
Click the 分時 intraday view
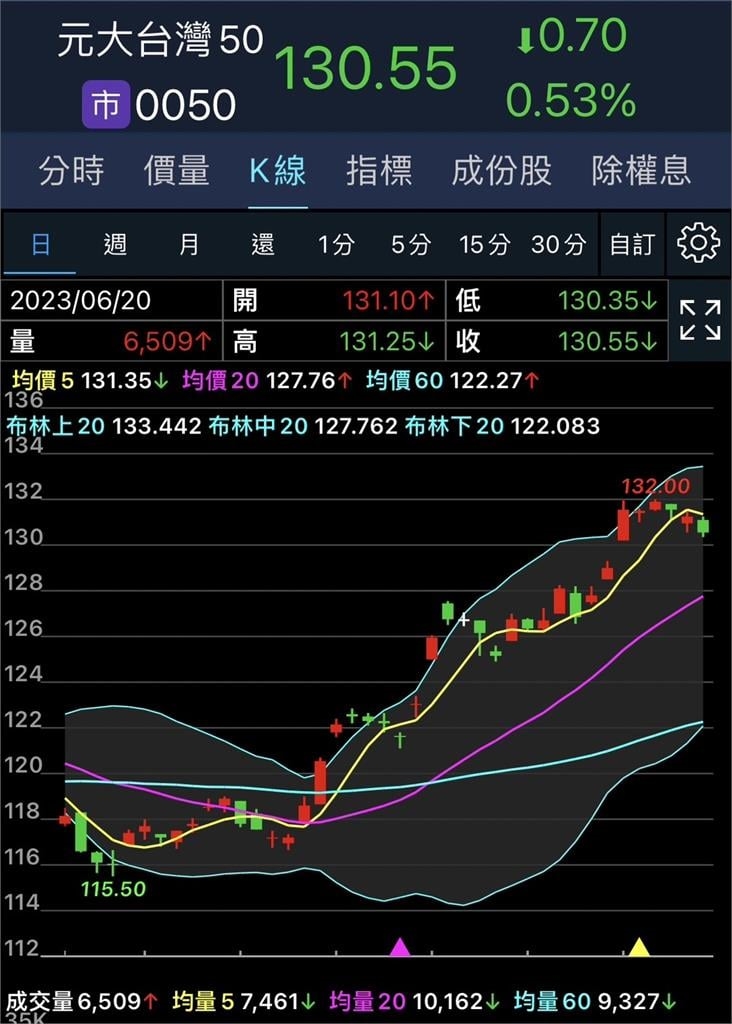tap(72, 172)
